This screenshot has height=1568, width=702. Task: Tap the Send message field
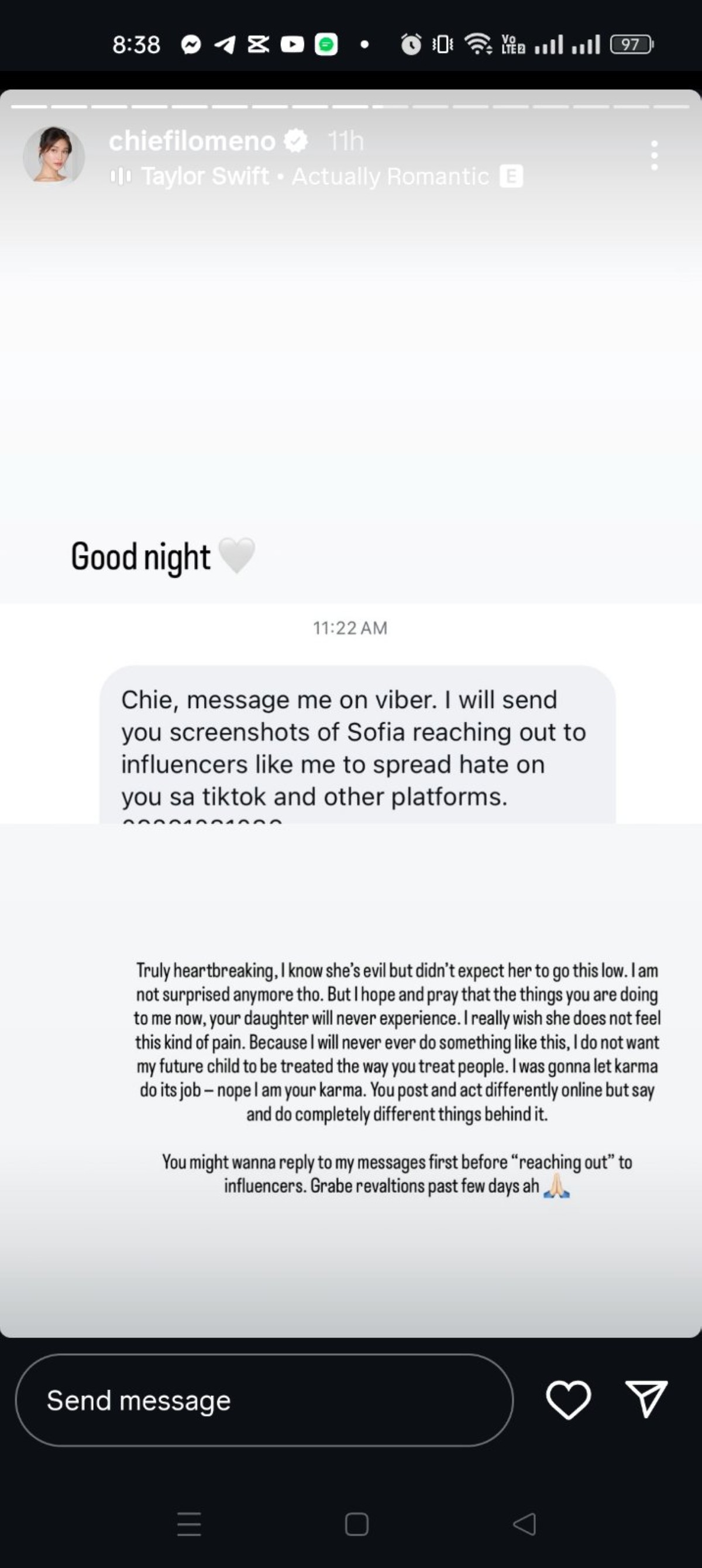[x=263, y=1401]
